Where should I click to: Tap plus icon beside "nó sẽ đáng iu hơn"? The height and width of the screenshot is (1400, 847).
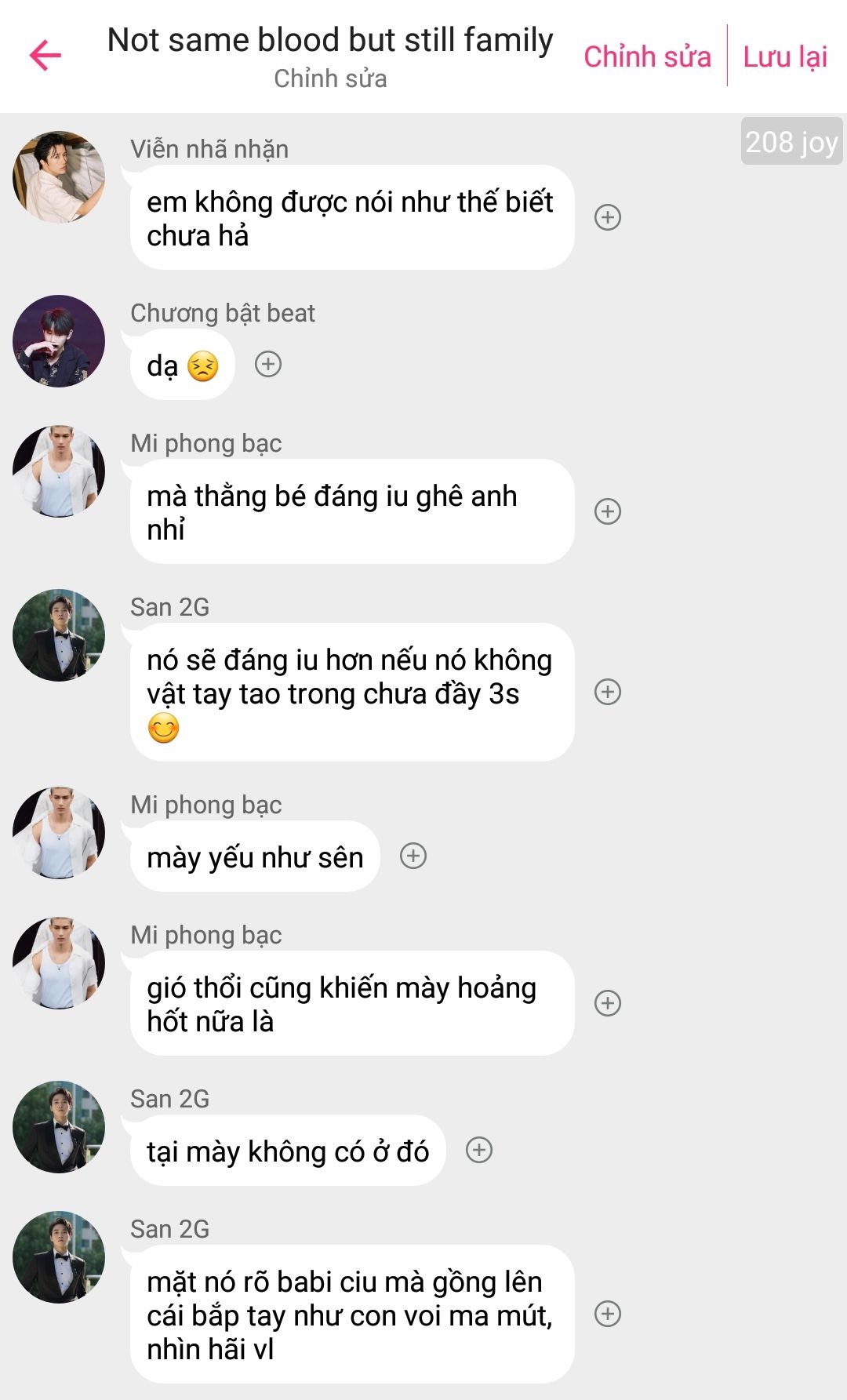pyautogui.click(x=608, y=692)
